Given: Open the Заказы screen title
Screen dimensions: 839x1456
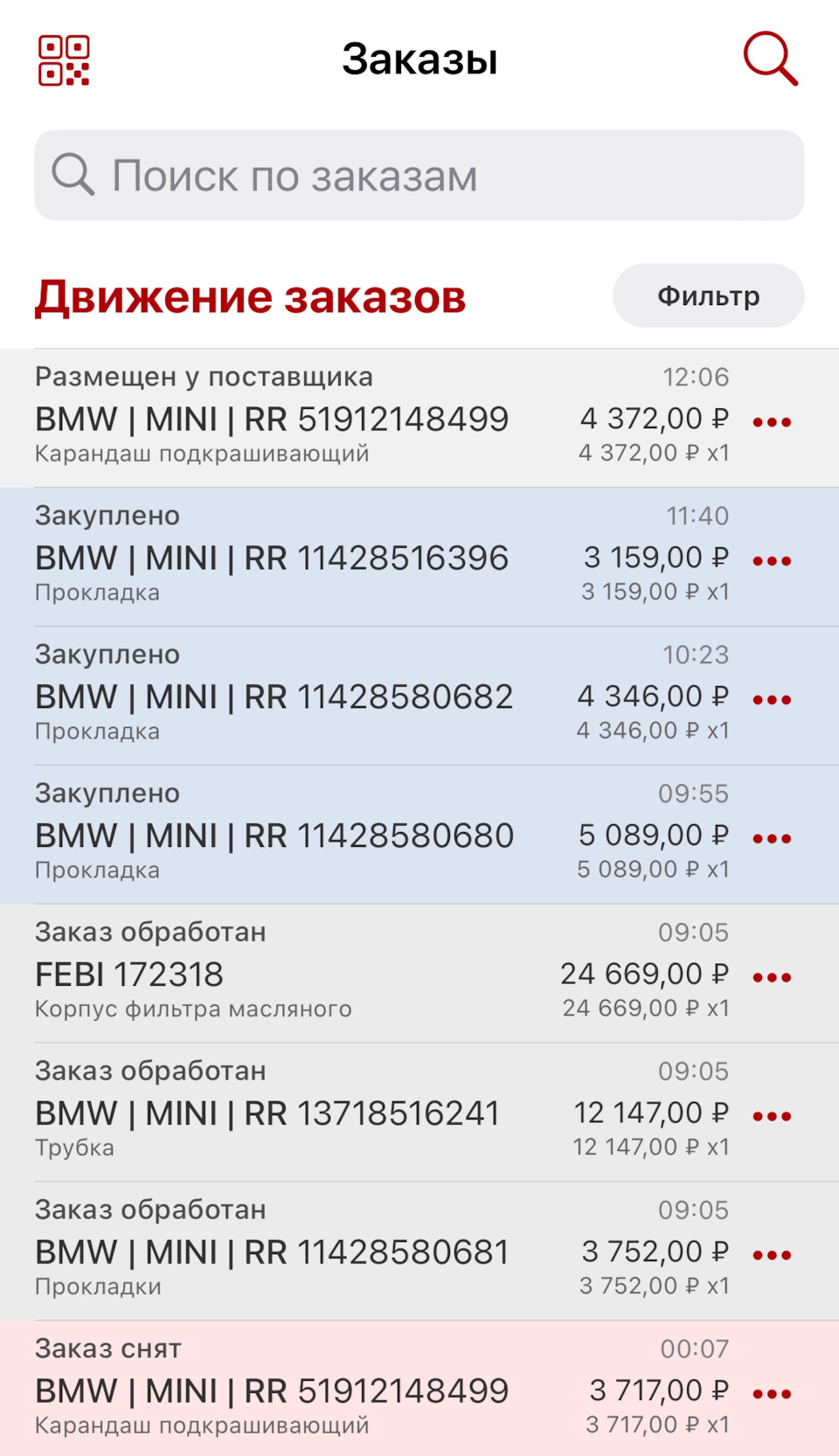Looking at the screenshot, I should coord(419,58).
